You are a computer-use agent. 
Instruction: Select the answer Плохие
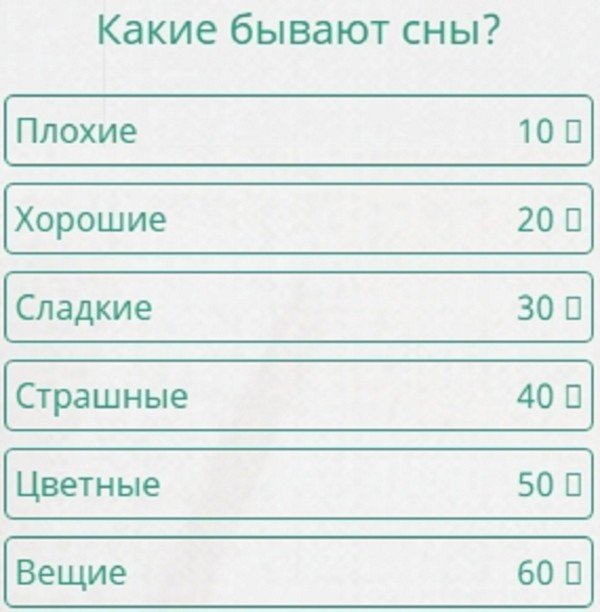(x=299, y=131)
